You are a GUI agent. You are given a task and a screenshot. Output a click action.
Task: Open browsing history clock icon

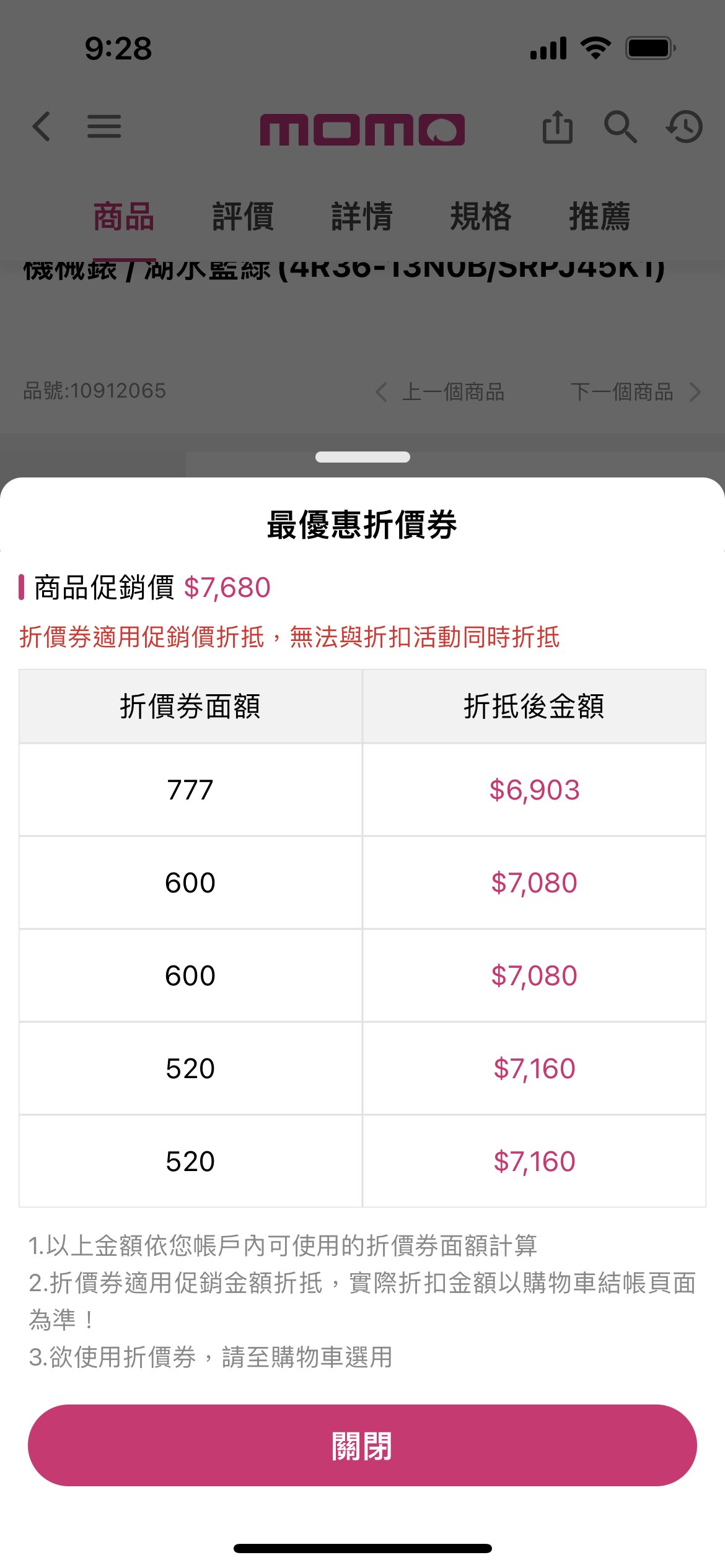click(x=684, y=127)
